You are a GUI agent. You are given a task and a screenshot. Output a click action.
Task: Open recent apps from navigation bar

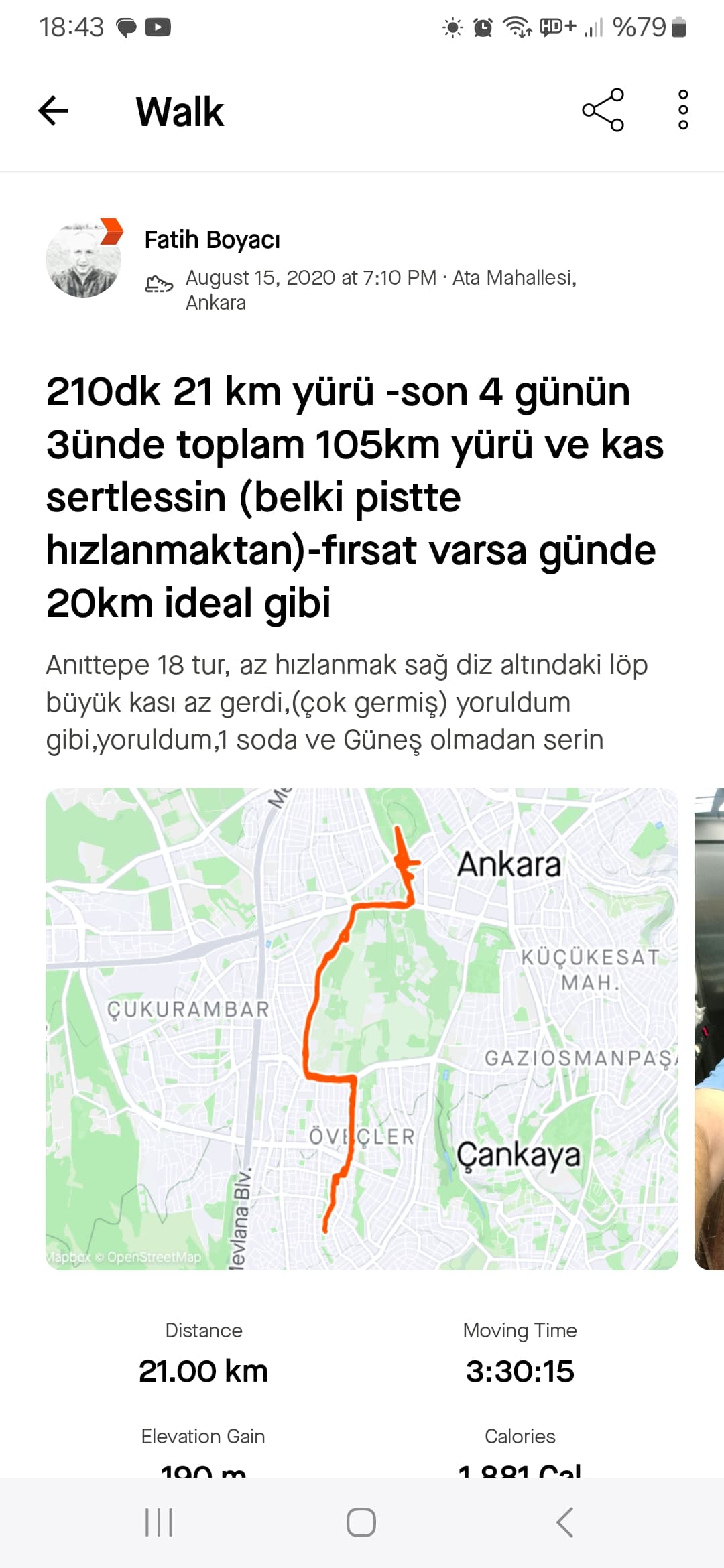tap(159, 1522)
